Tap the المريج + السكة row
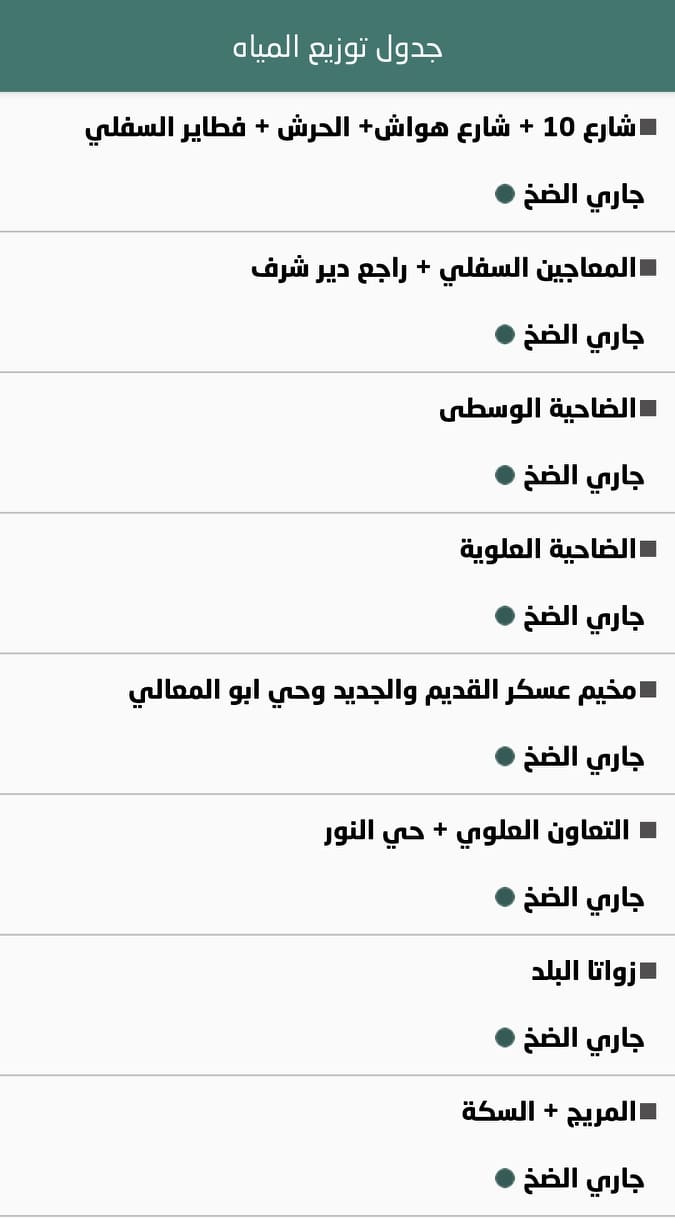The height and width of the screenshot is (1218, 675). 548,1112
